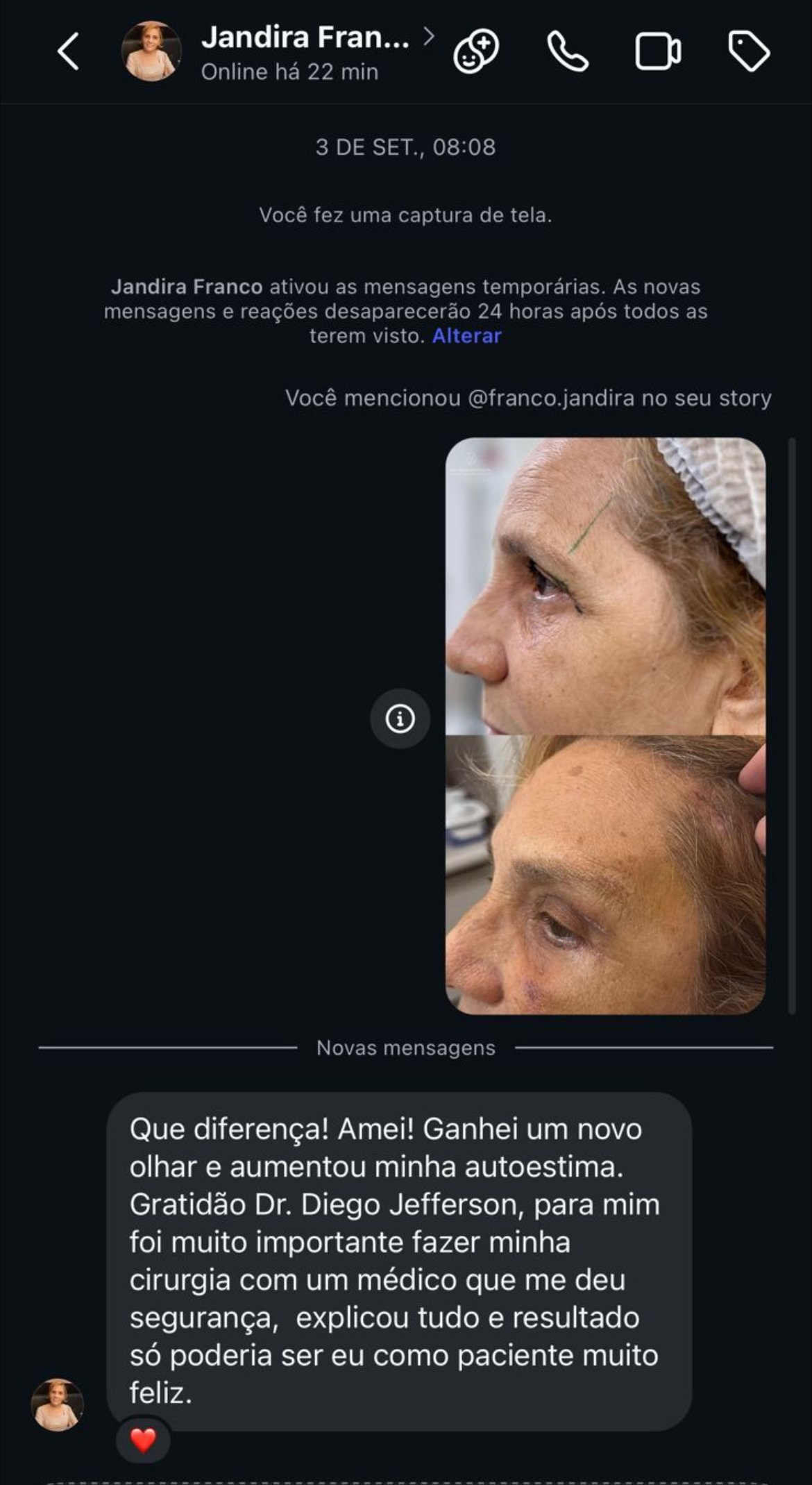This screenshot has width=812, height=1485.
Task: Go back to the messages list
Action: click(68, 52)
